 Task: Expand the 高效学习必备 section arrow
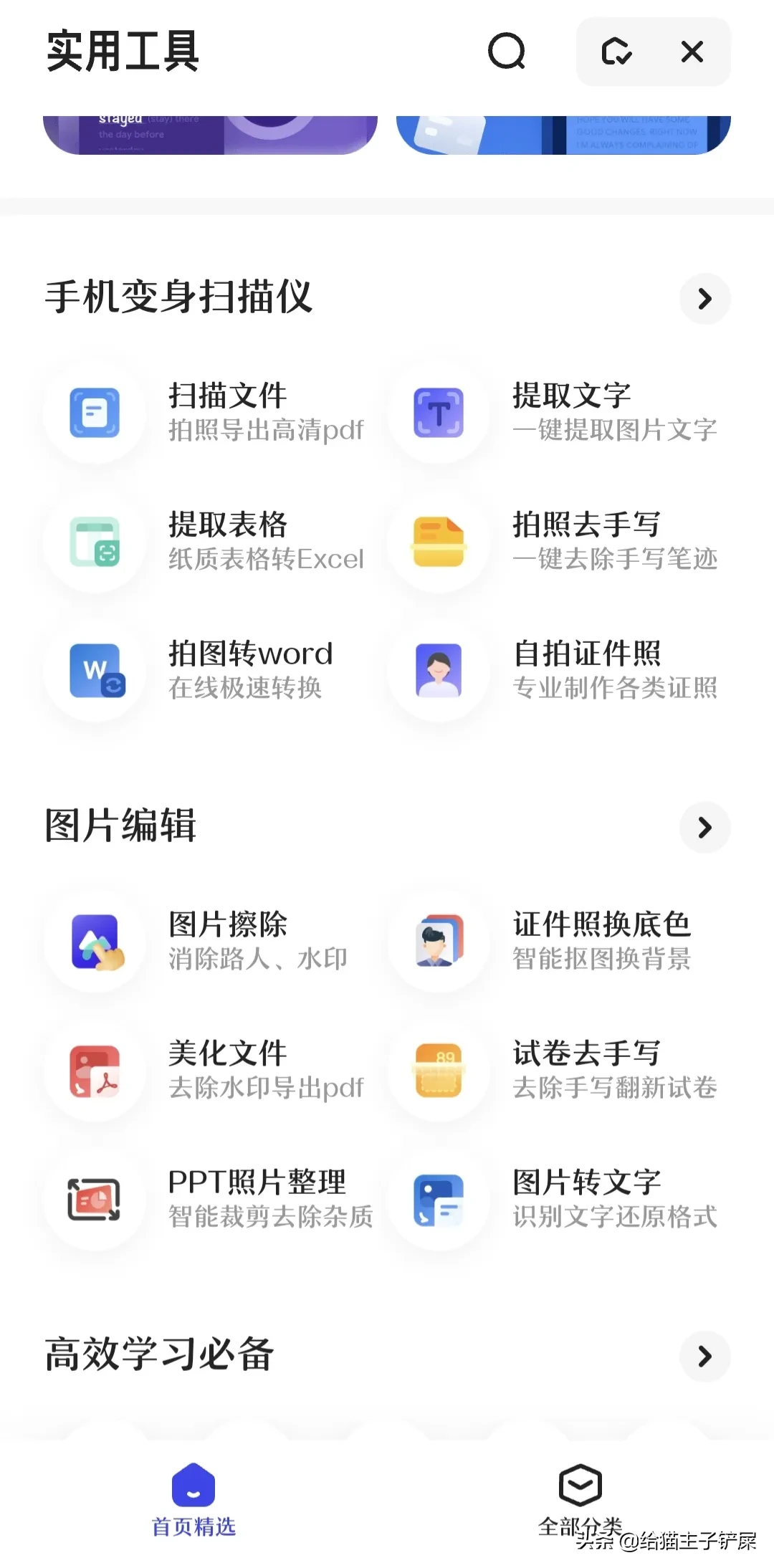(704, 1356)
